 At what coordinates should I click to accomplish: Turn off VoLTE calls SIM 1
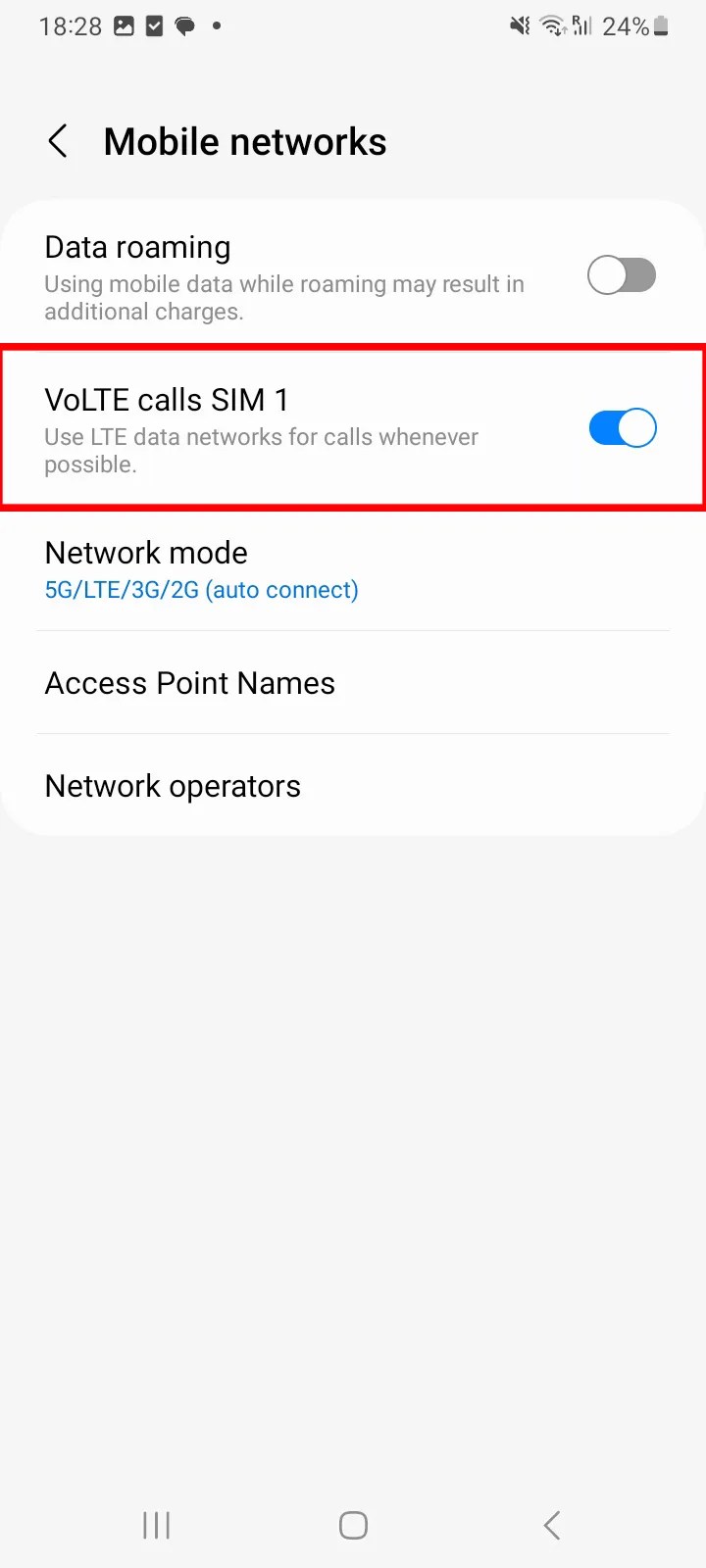[x=622, y=428]
